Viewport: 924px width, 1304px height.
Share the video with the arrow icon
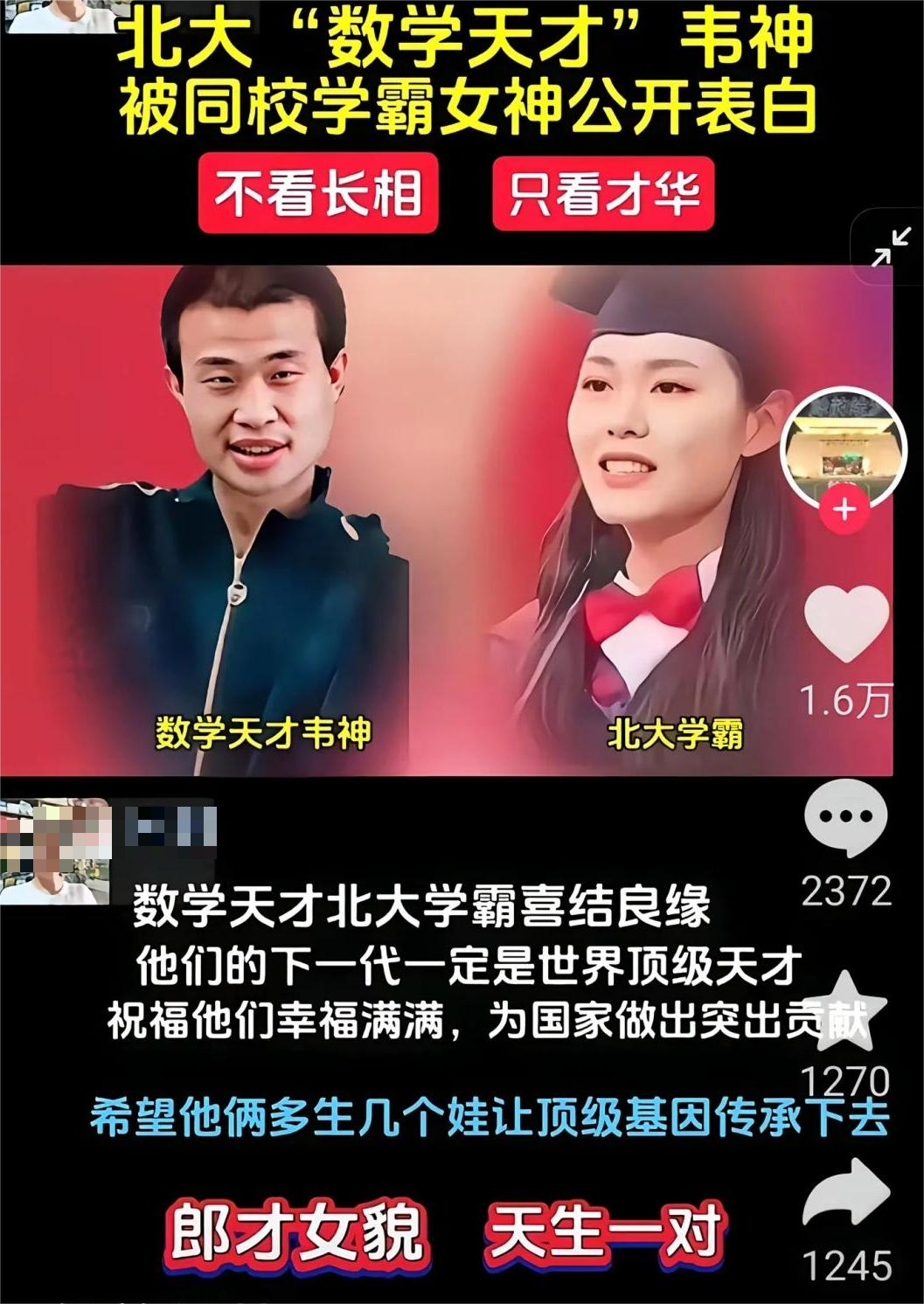[845, 1195]
